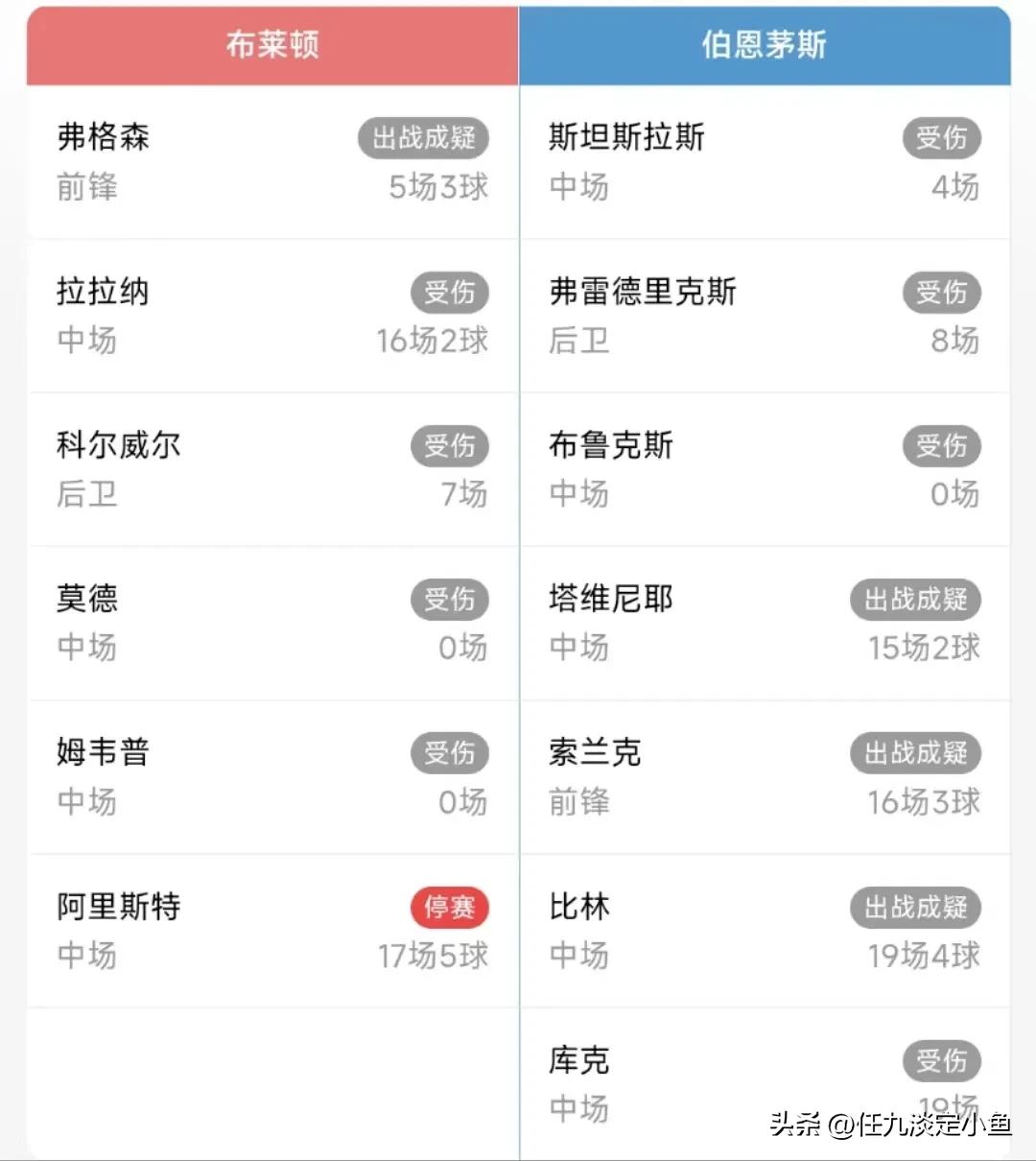Click the 停赛 badge next to 阿里斯特
1036x1161 pixels.
tap(450, 907)
